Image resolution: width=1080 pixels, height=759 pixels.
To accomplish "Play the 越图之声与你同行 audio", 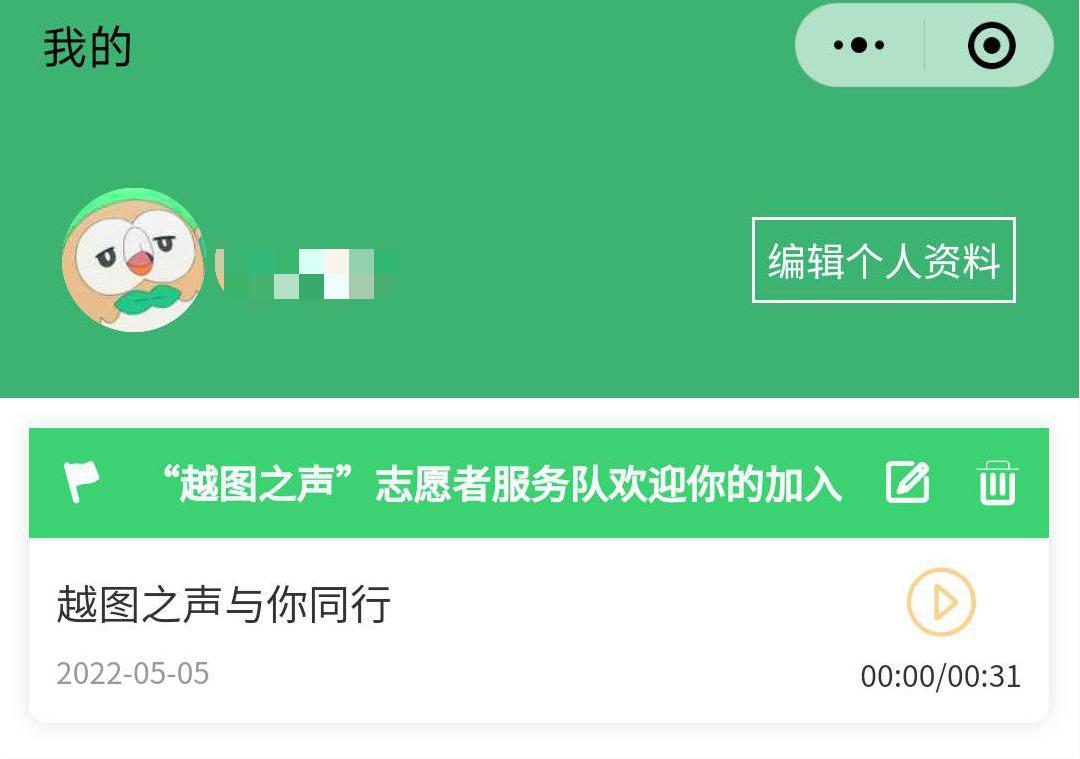I will [x=940, y=602].
